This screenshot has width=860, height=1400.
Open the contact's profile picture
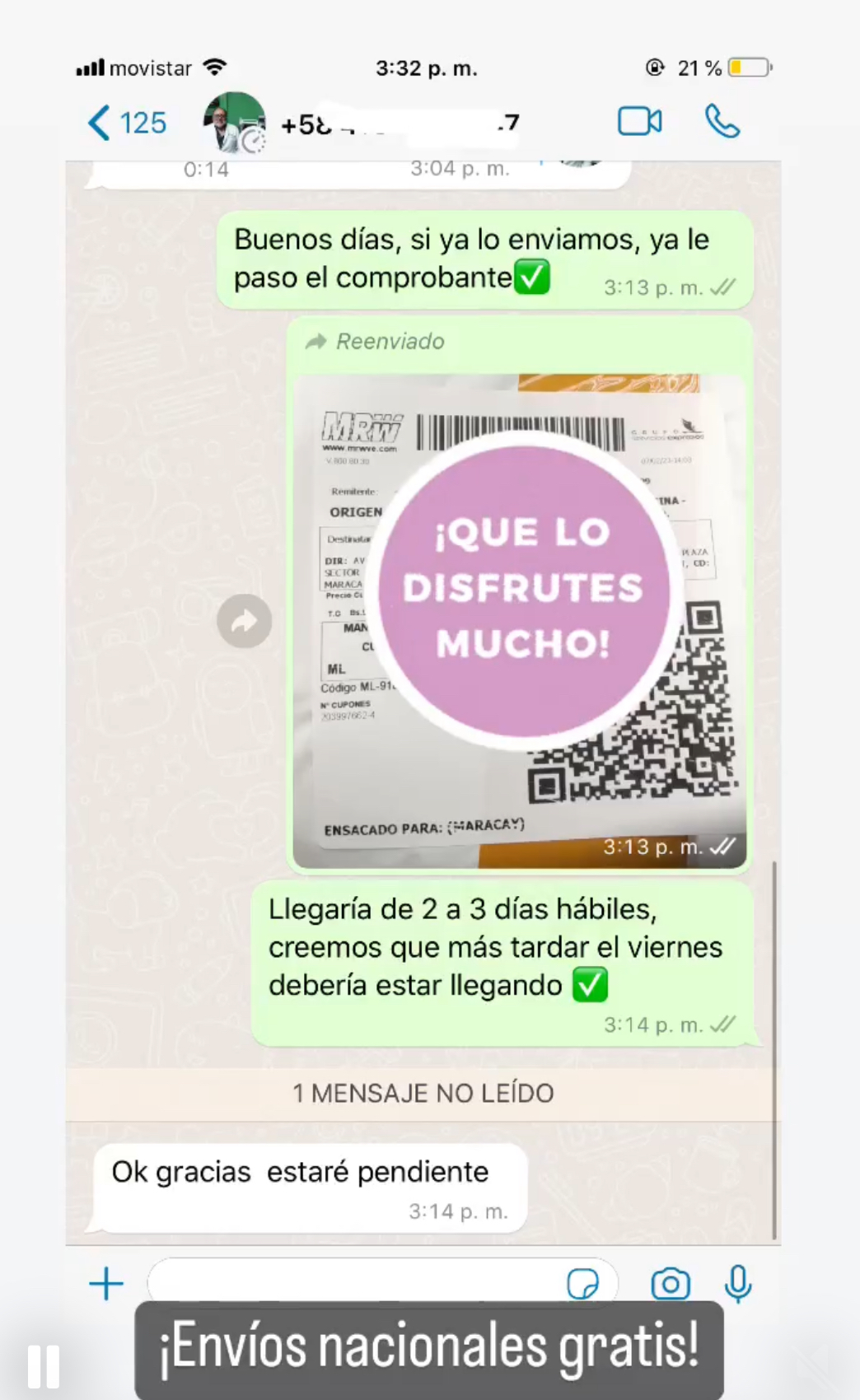231,124
